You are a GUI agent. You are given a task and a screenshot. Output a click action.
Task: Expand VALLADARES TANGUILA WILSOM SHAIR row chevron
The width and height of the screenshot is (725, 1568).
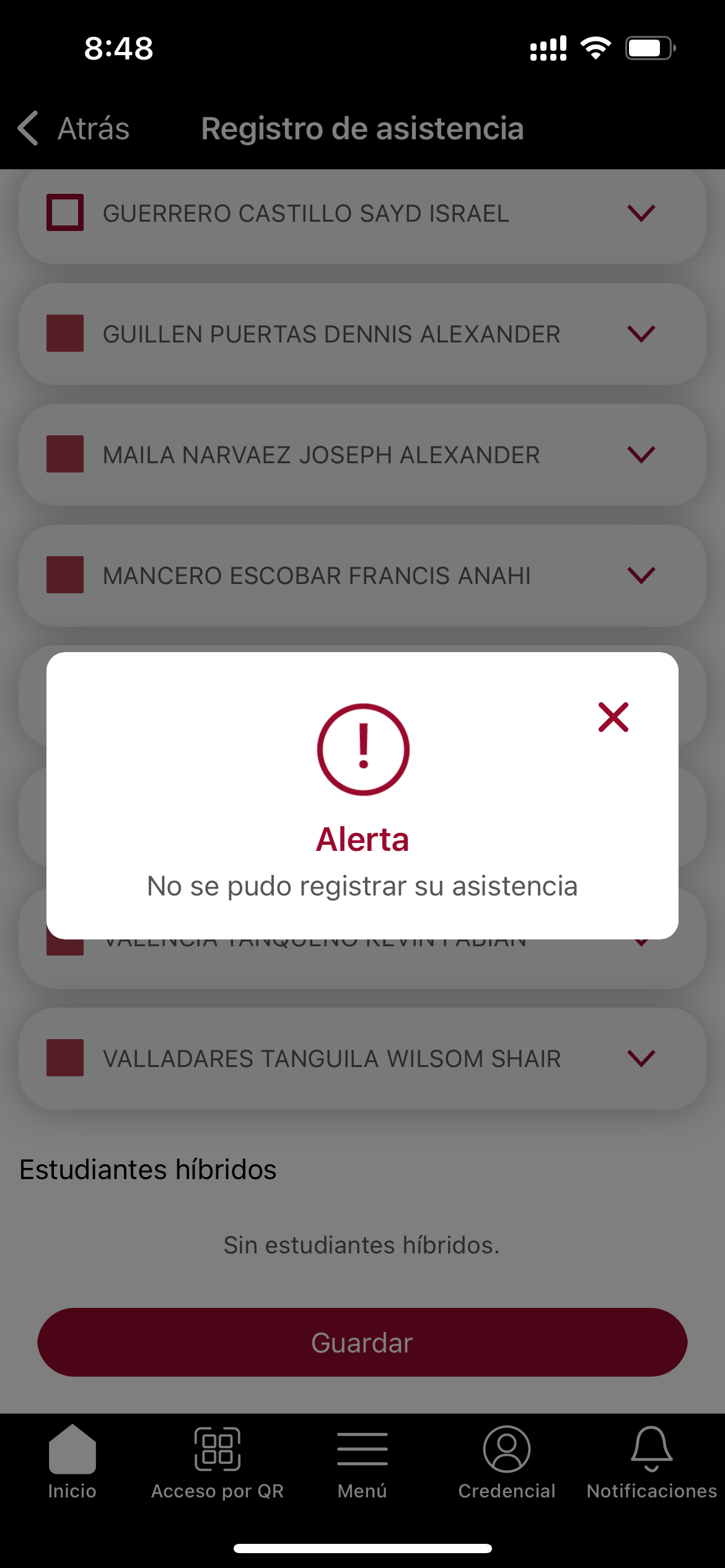coord(641,1058)
